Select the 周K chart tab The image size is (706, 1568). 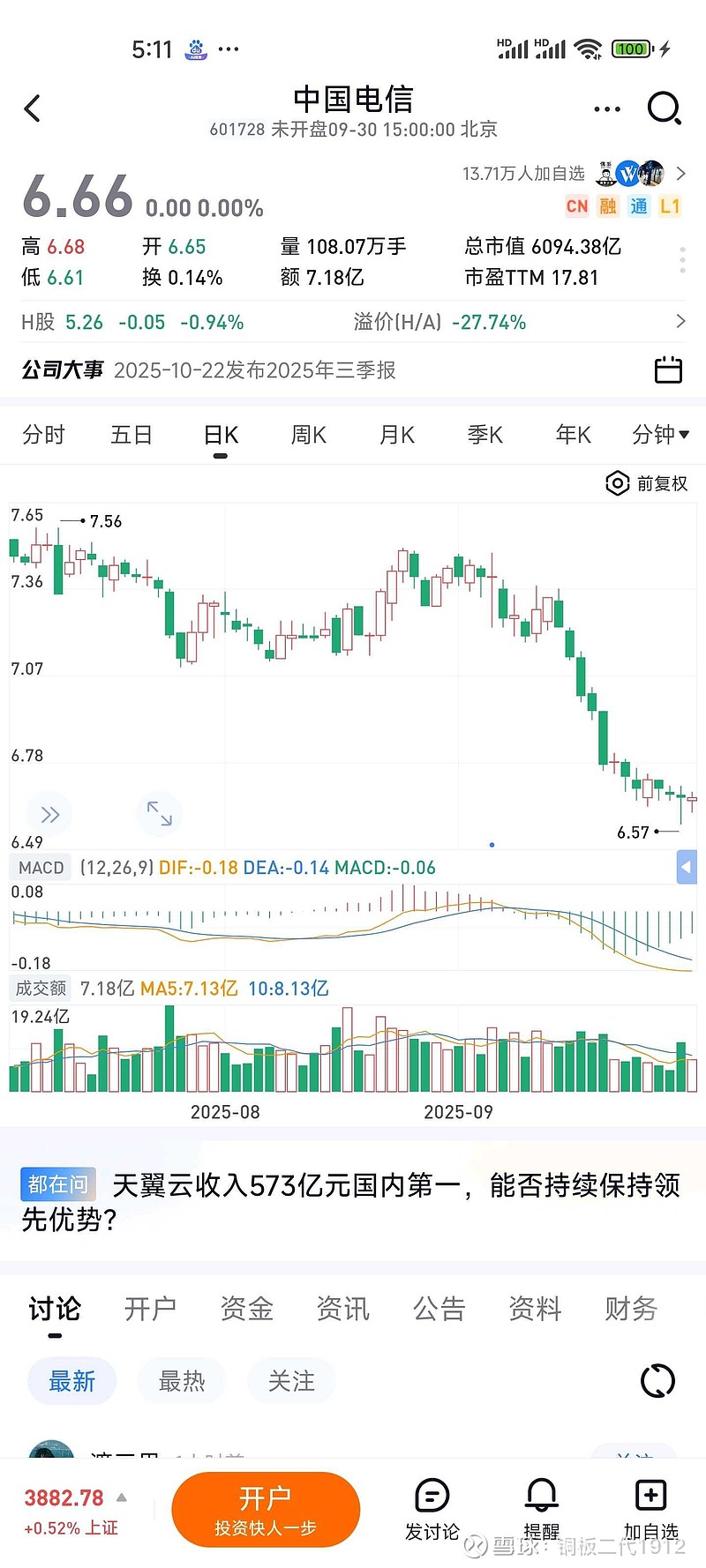pyautogui.click(x=308, y=435)
